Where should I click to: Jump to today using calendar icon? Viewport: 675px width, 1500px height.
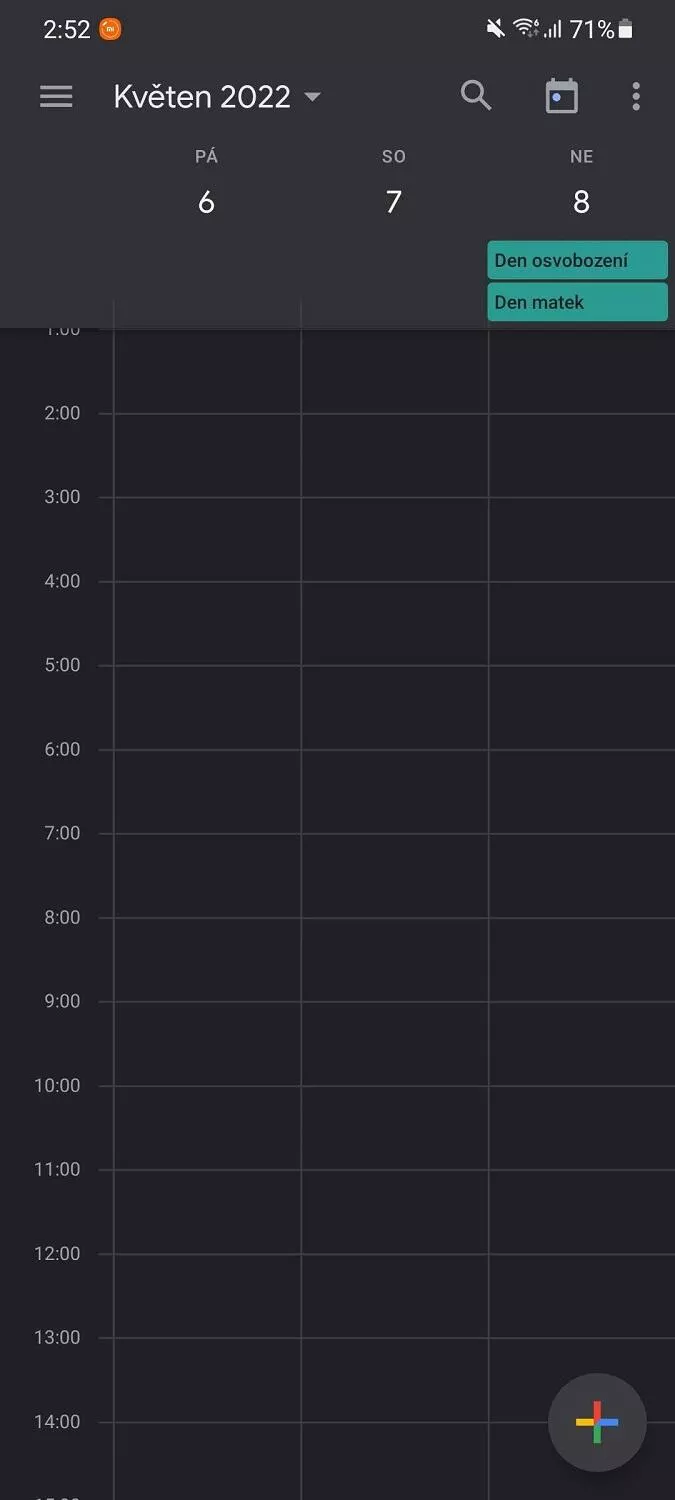click(x=562, y=96)
